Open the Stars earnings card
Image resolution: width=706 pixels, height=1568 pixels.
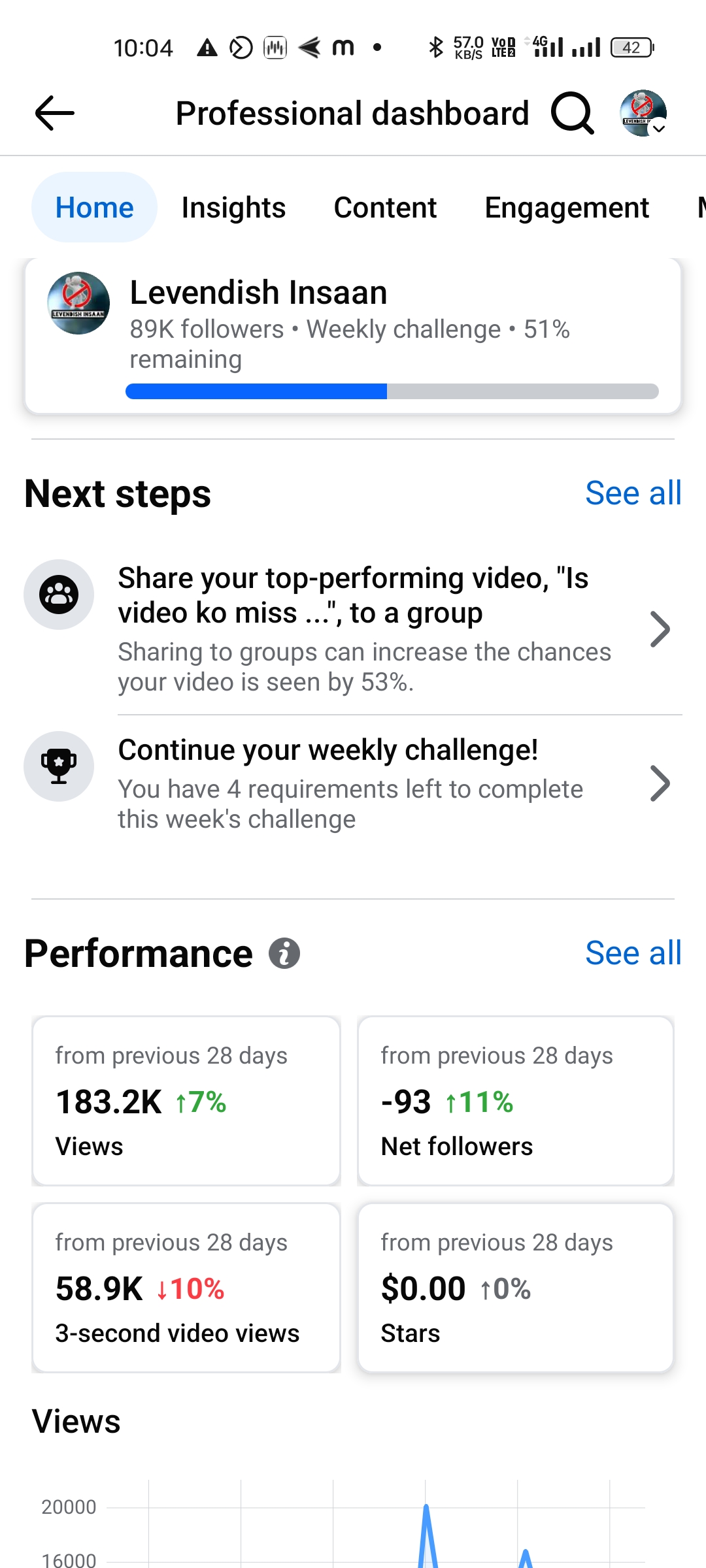[516, 1288]
